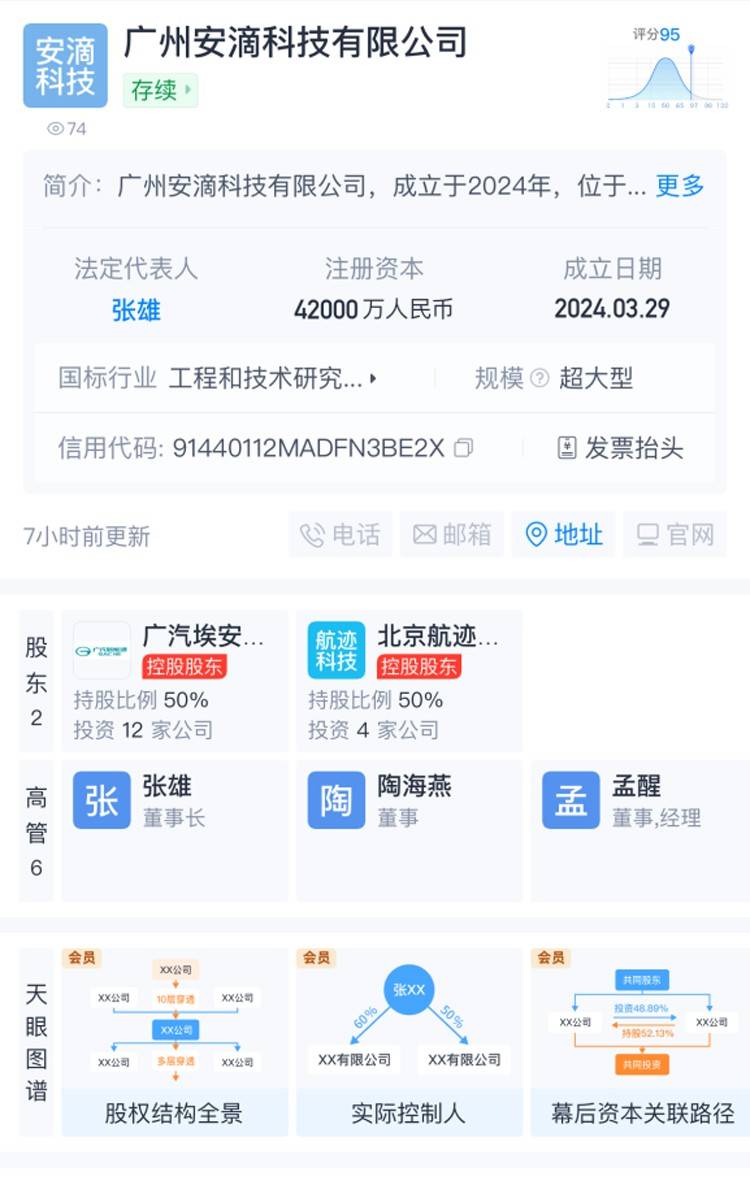Open shareholder card 北京航迹
Screen dimensions: 750x1186
[x=409, y=681]
